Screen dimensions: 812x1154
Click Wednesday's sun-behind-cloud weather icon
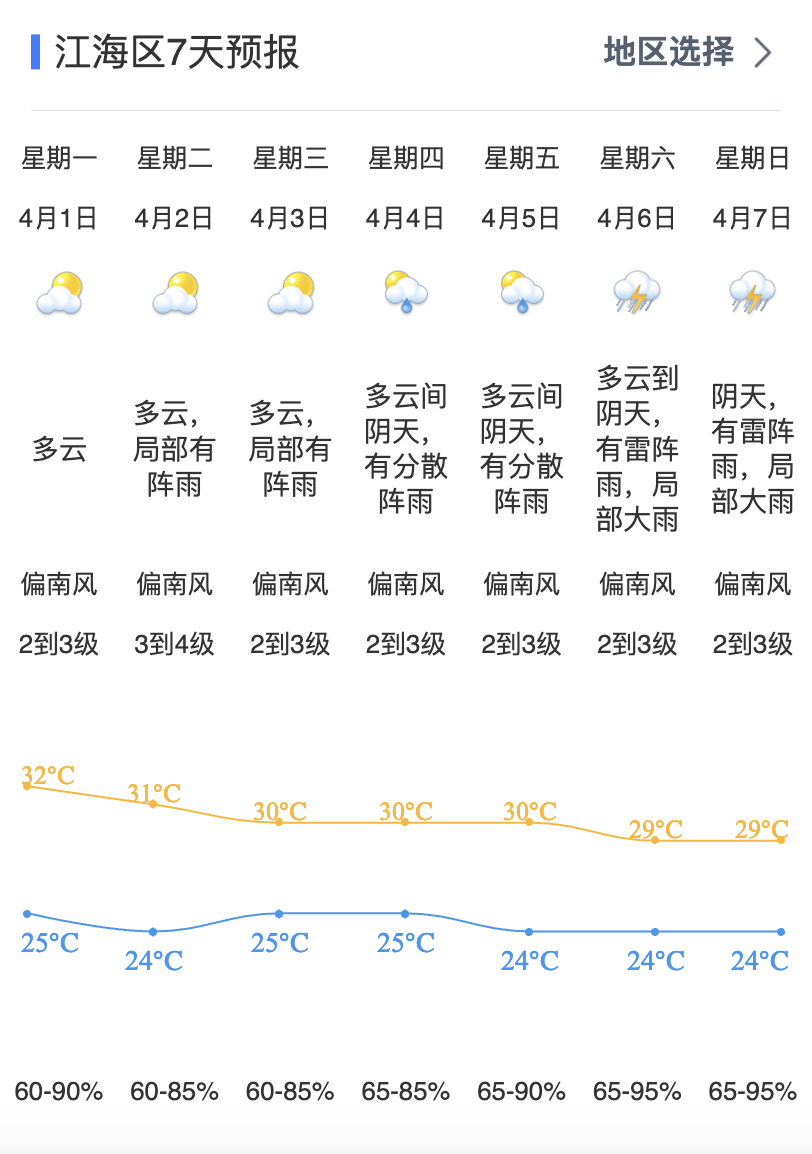coord(290,293)
